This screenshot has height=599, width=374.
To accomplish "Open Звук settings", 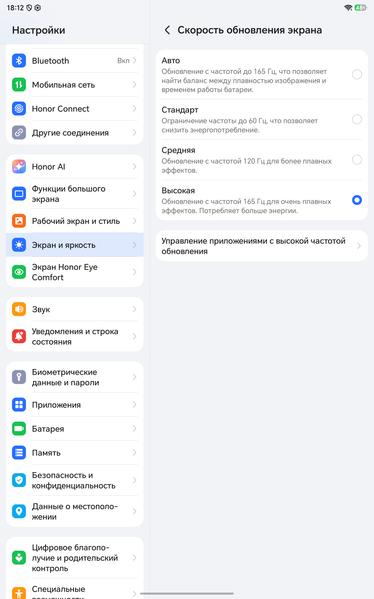I will coord(75,309).
